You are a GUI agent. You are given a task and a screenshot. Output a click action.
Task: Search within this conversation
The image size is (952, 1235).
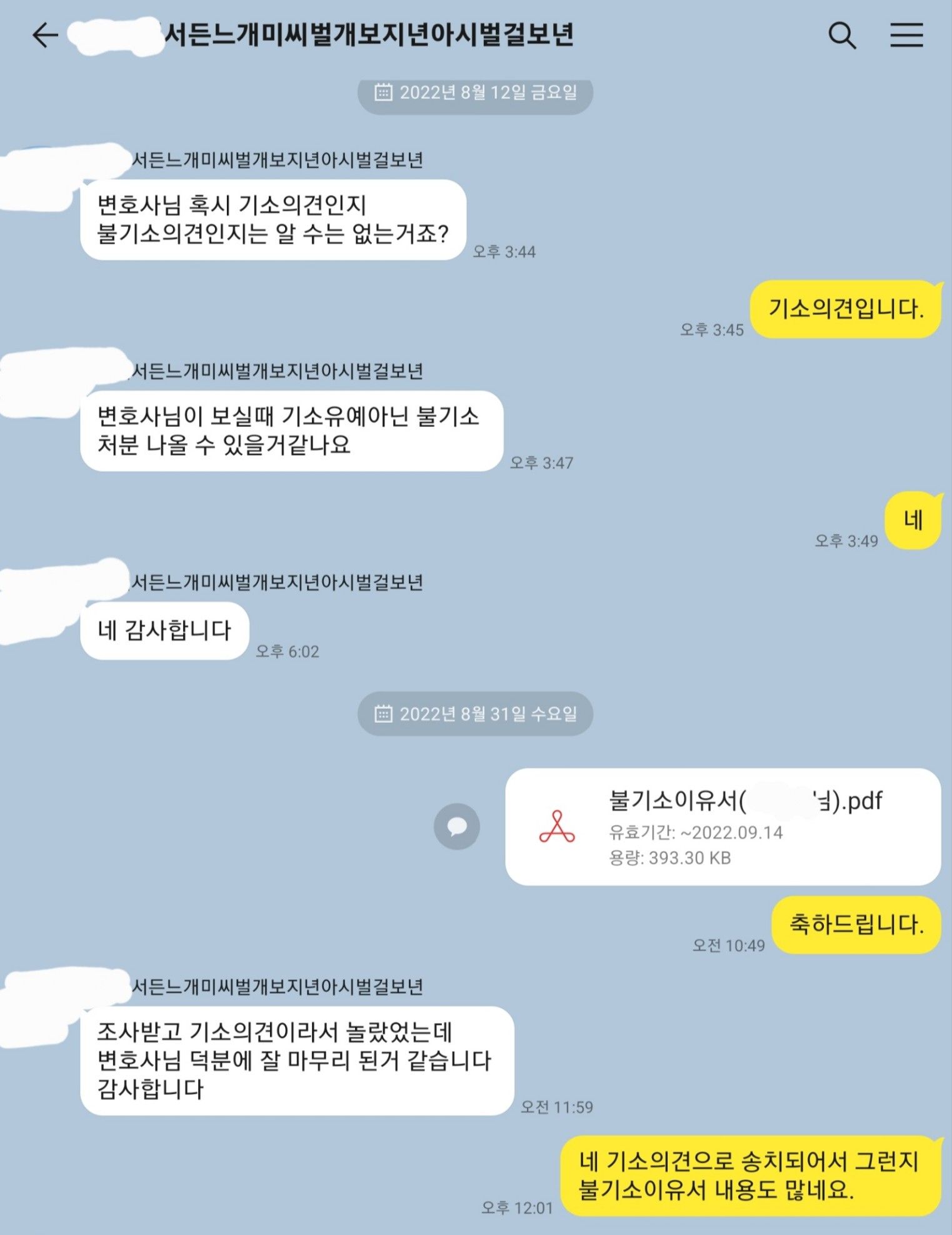click(x=841, y=35)
